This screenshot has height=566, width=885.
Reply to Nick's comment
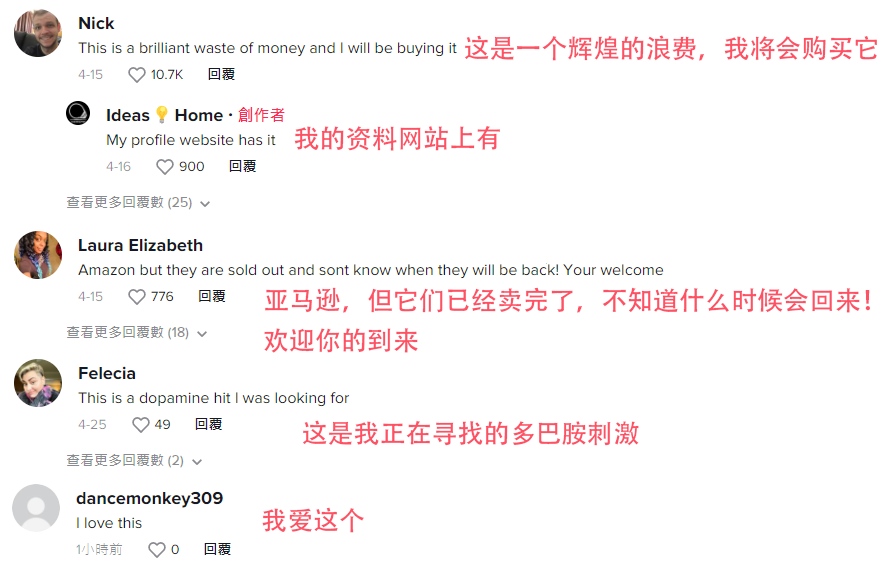[x=221, y=75]
